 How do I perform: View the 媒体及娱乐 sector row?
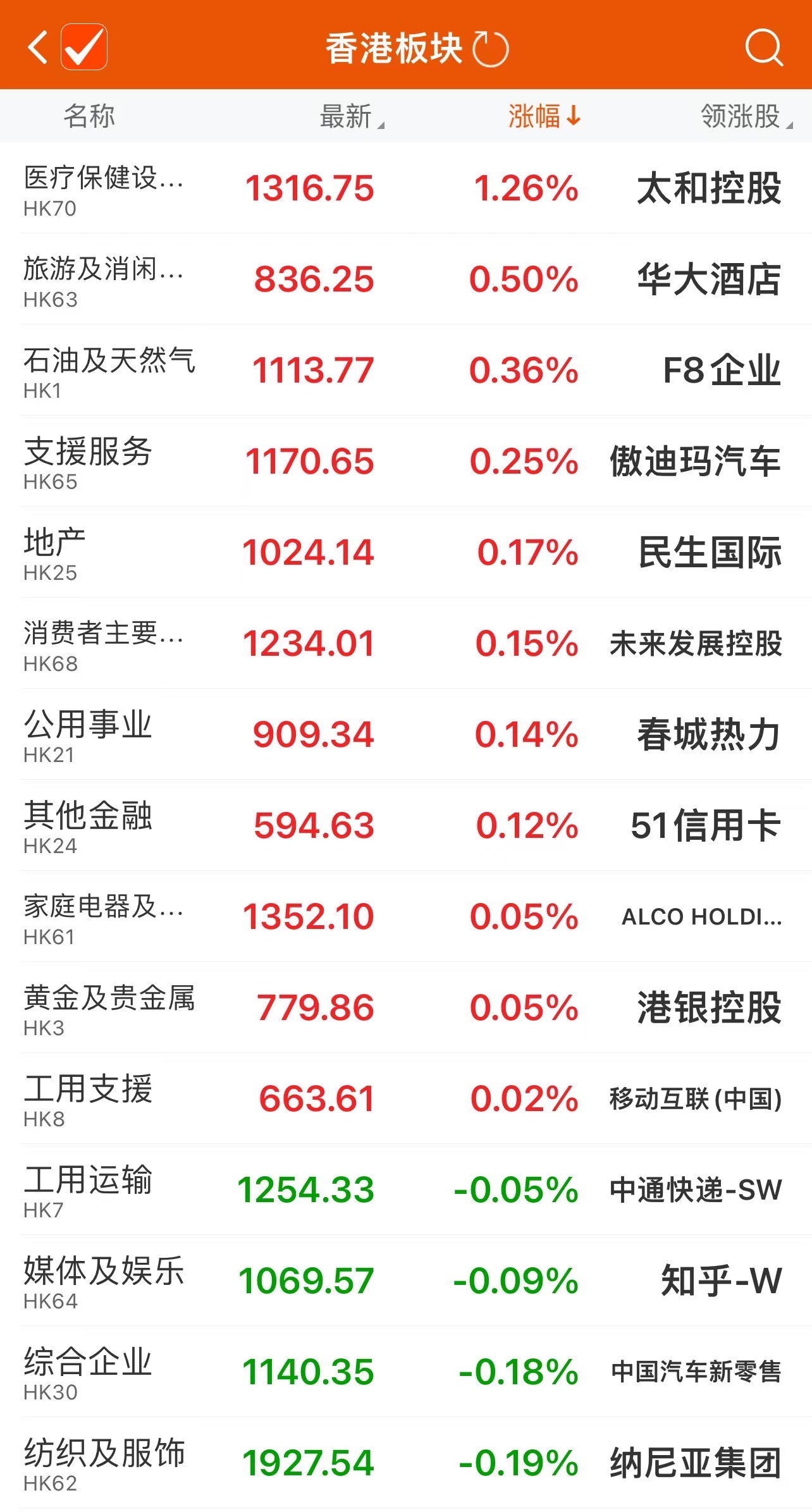coord(104,1281)
